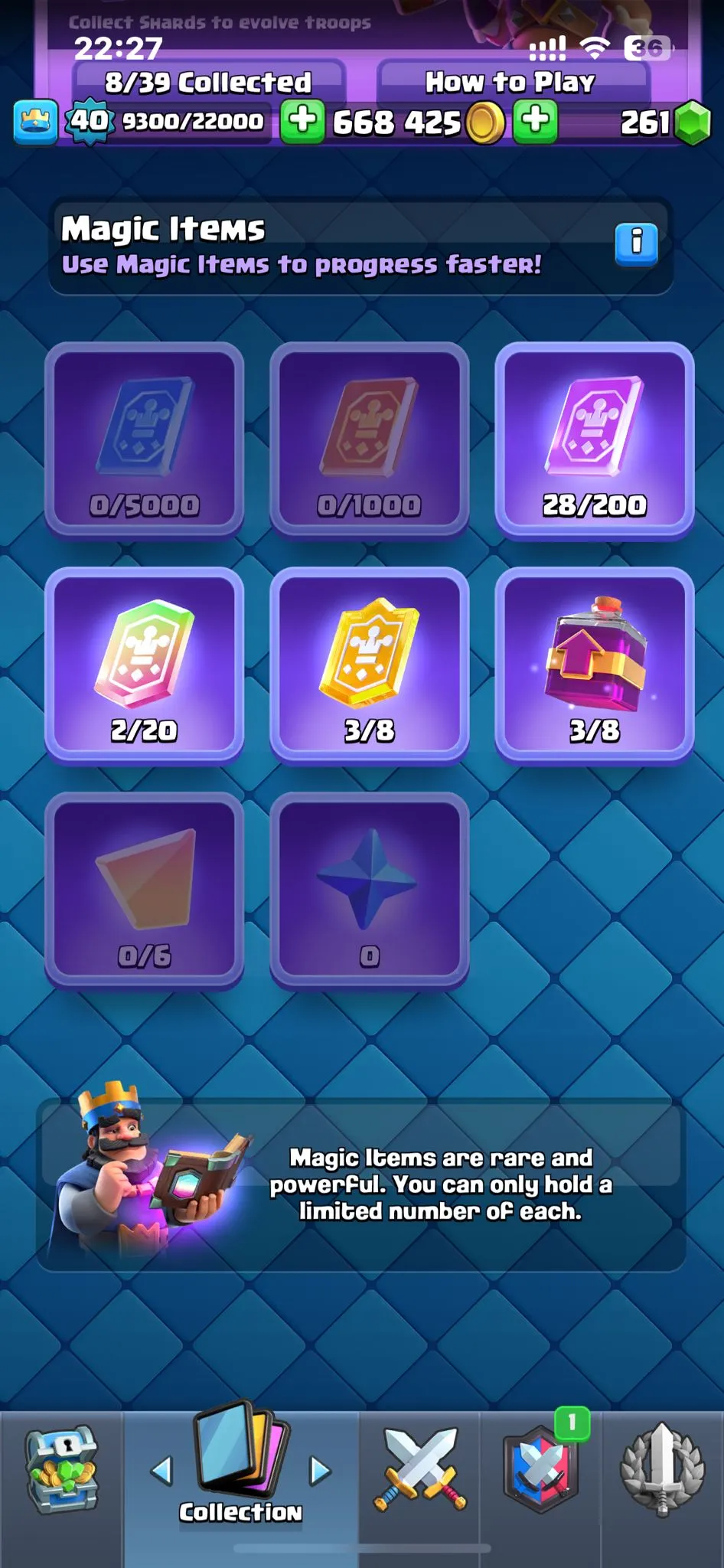Screen dimensions: 724x1568
Task: Select the champion wild card 2/20
Action: coord(144,665)
